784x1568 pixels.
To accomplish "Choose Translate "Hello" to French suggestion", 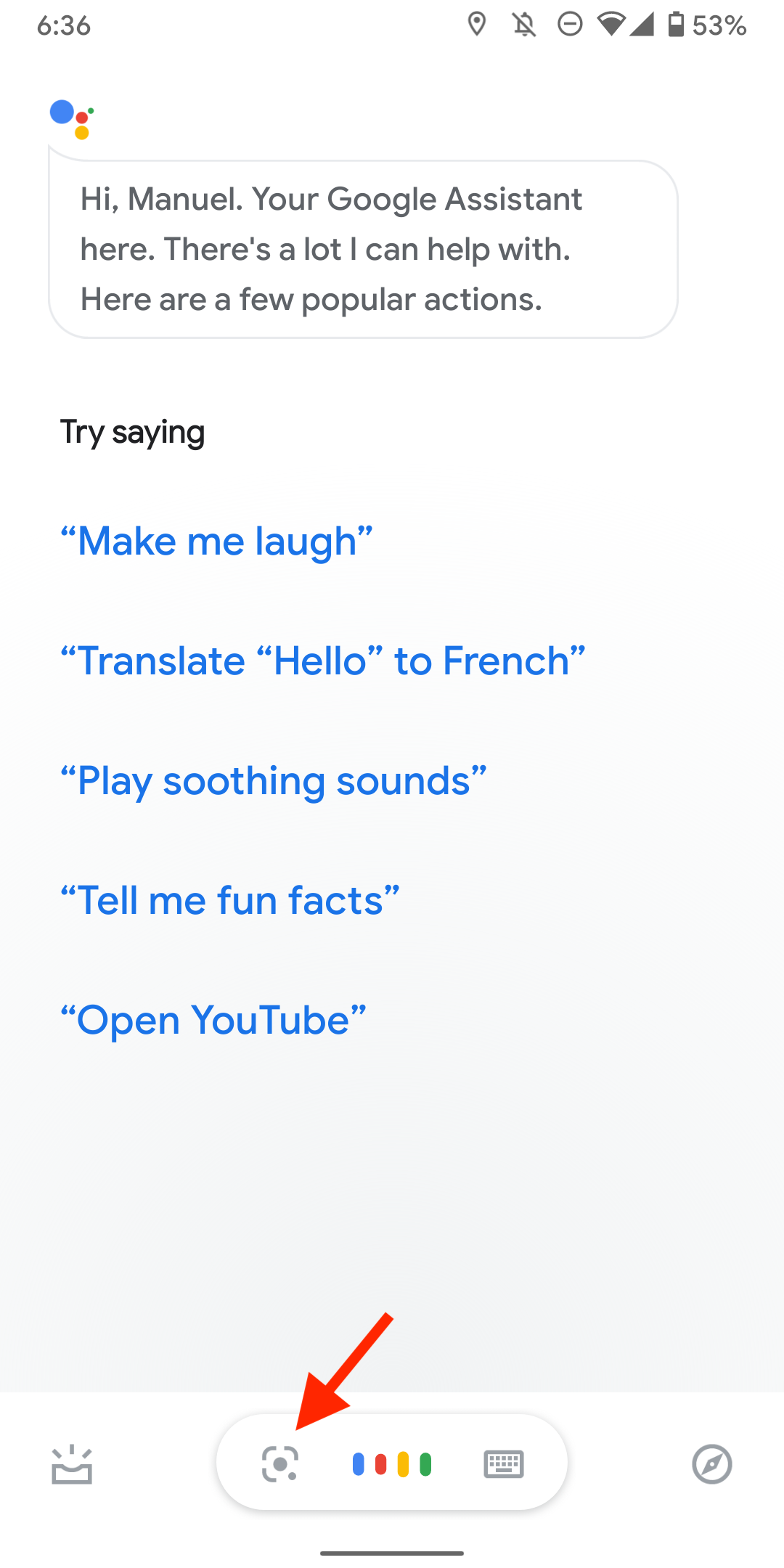I will tap(323, 661).
